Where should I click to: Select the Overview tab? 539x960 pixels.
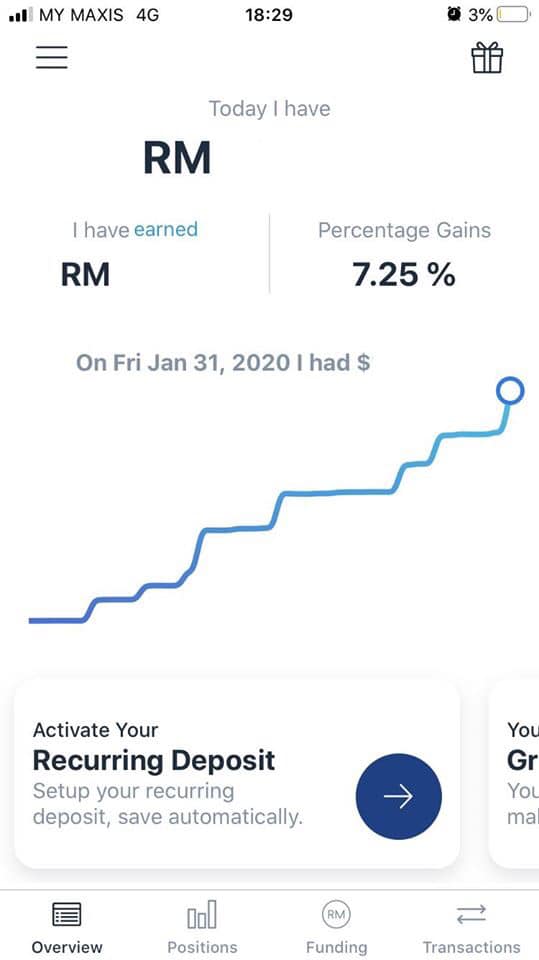pos(67,926)
